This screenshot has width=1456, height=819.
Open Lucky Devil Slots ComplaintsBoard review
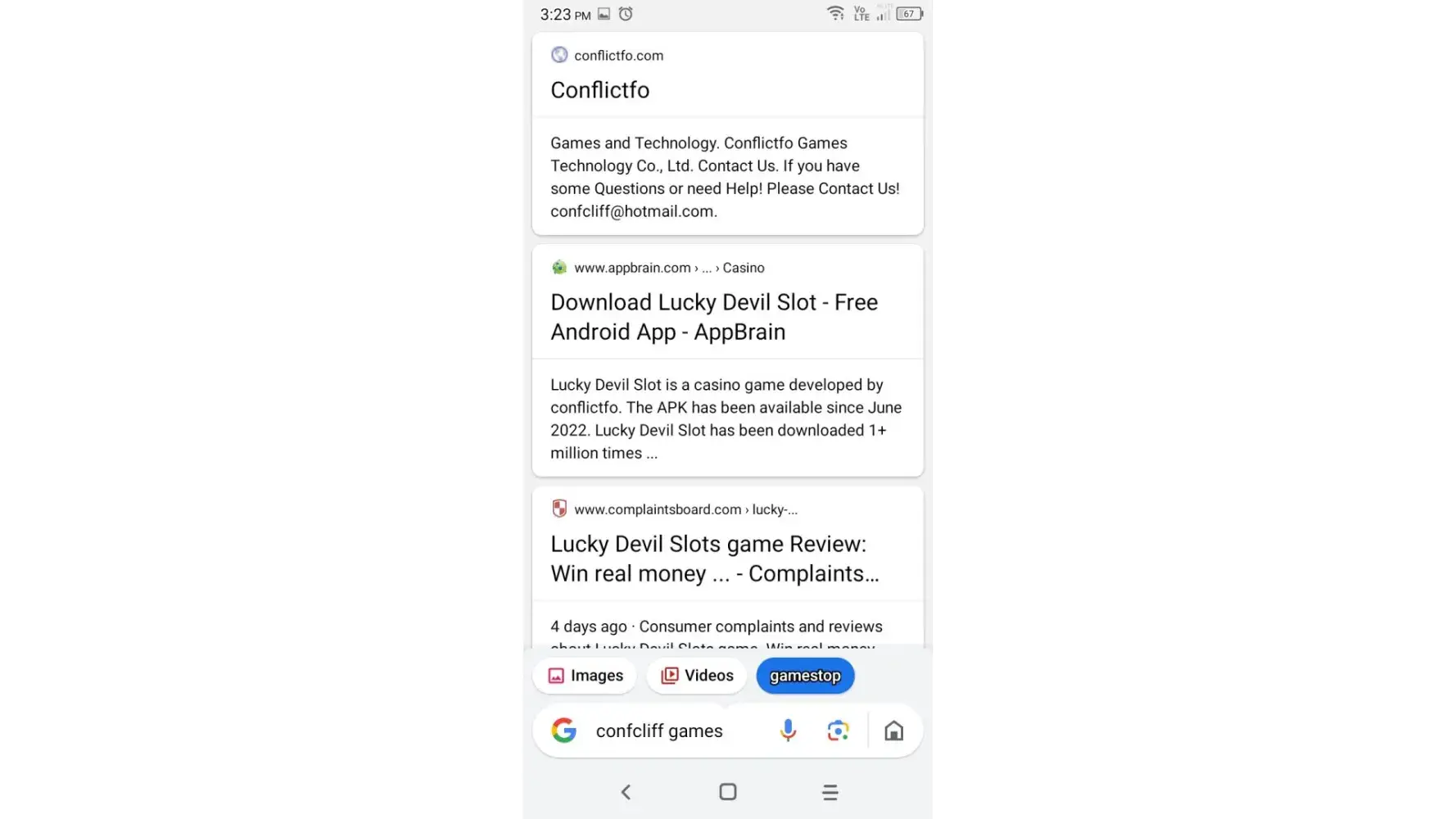click(713, 559)
